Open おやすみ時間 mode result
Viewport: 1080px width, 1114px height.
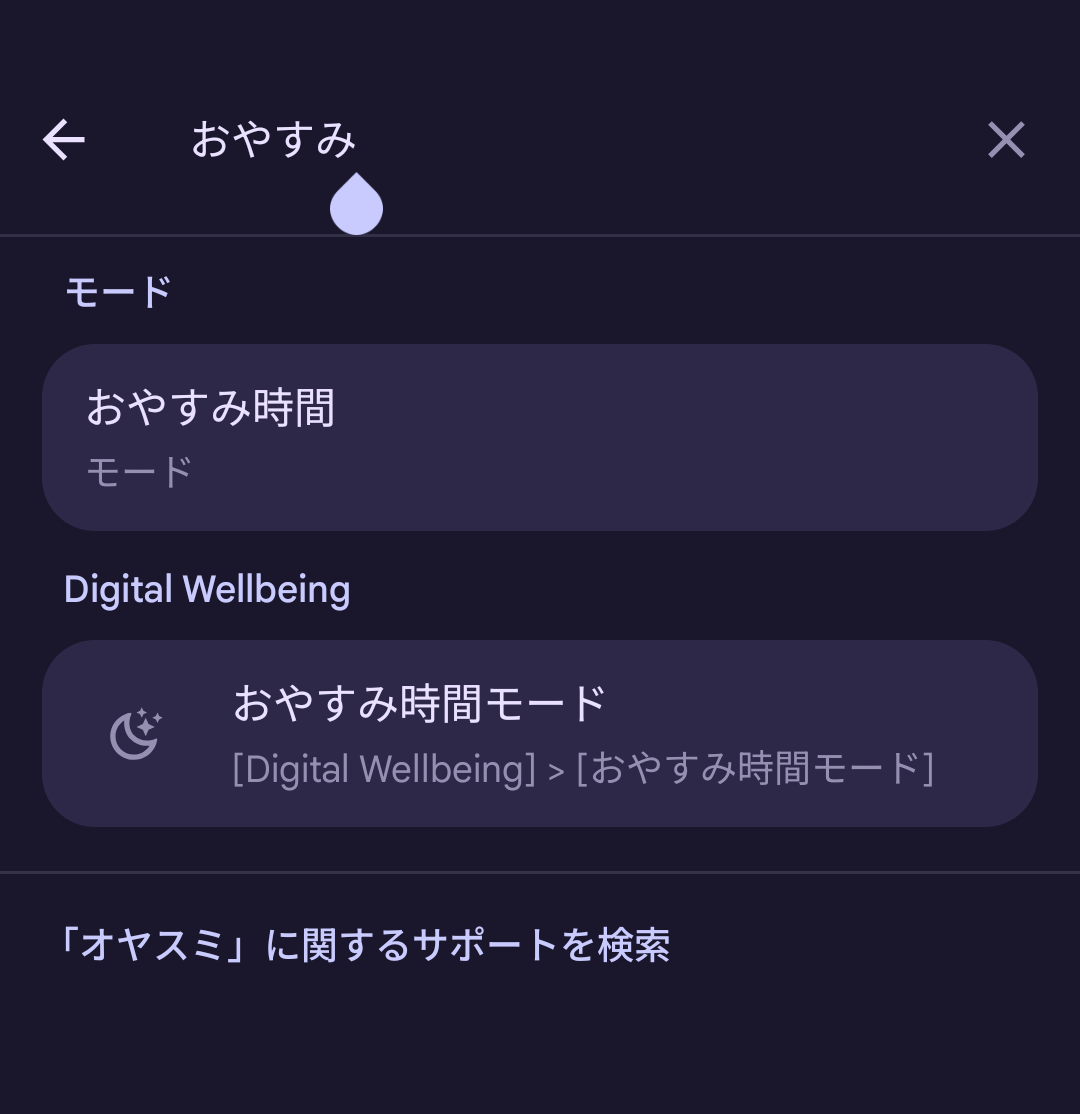click(x=540, y=437)
